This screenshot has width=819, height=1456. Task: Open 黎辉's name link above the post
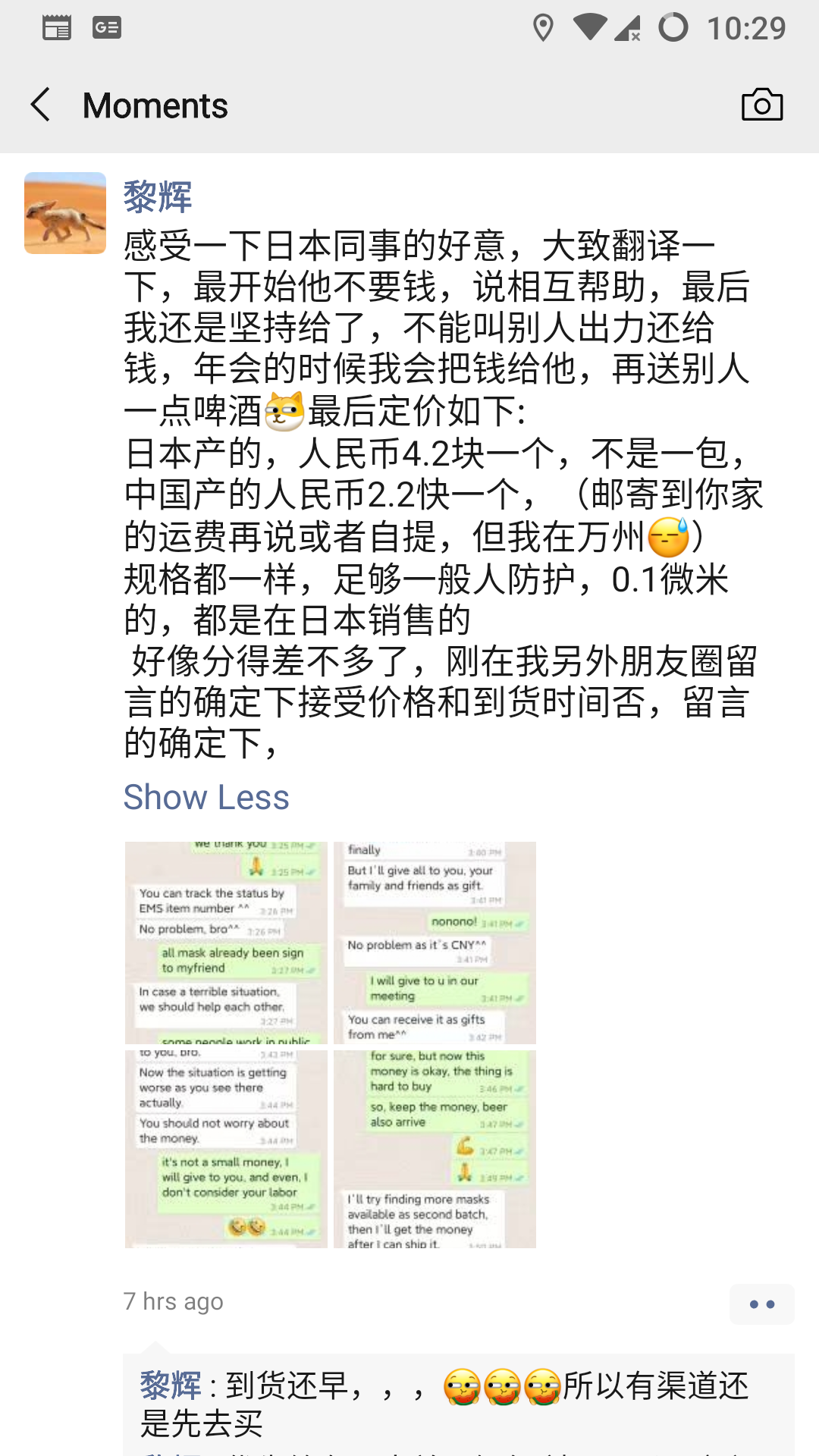click(158, 197)
